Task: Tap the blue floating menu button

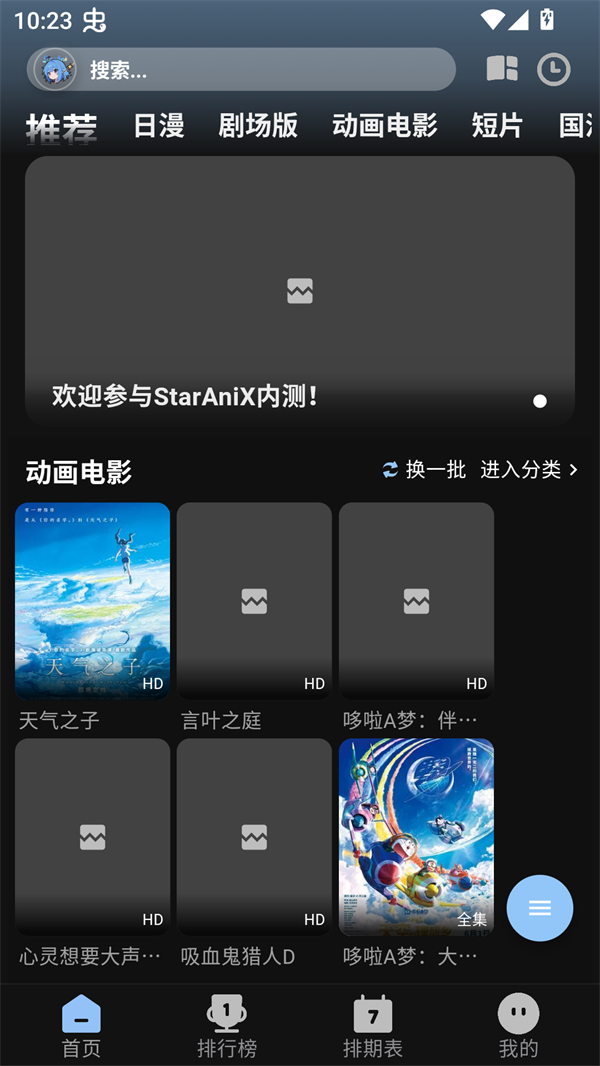Action: (540, 908)
